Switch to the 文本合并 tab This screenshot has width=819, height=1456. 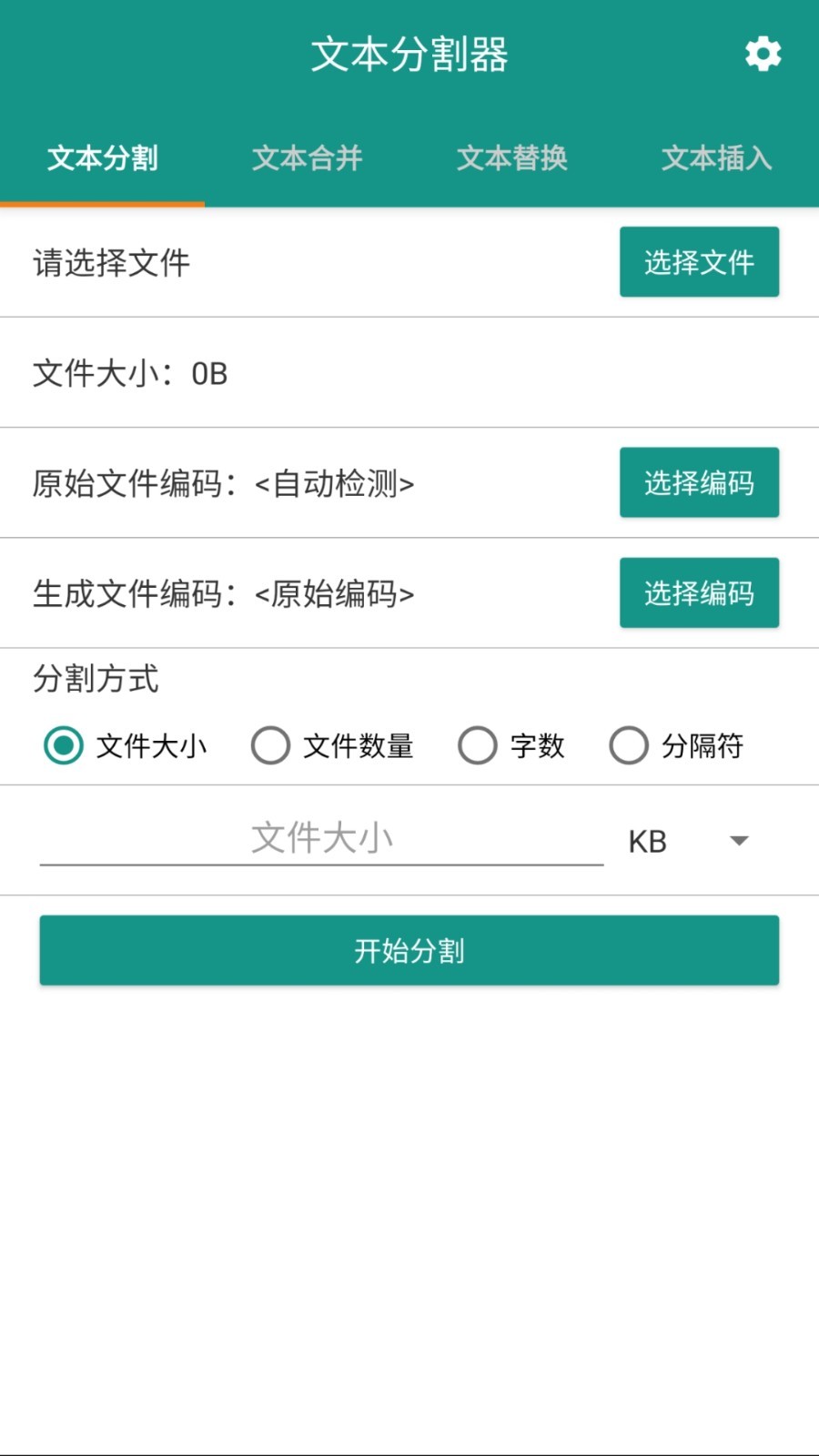point(307,158)
